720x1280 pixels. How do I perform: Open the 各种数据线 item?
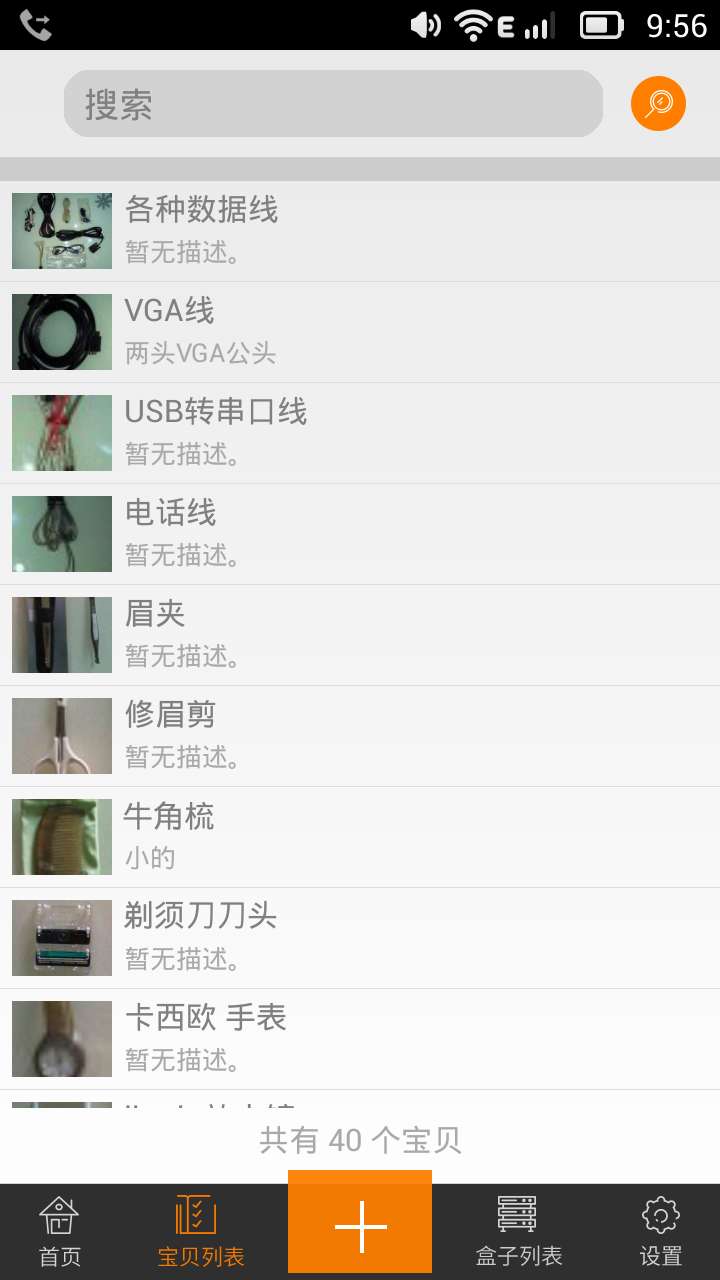coord(360,231)
